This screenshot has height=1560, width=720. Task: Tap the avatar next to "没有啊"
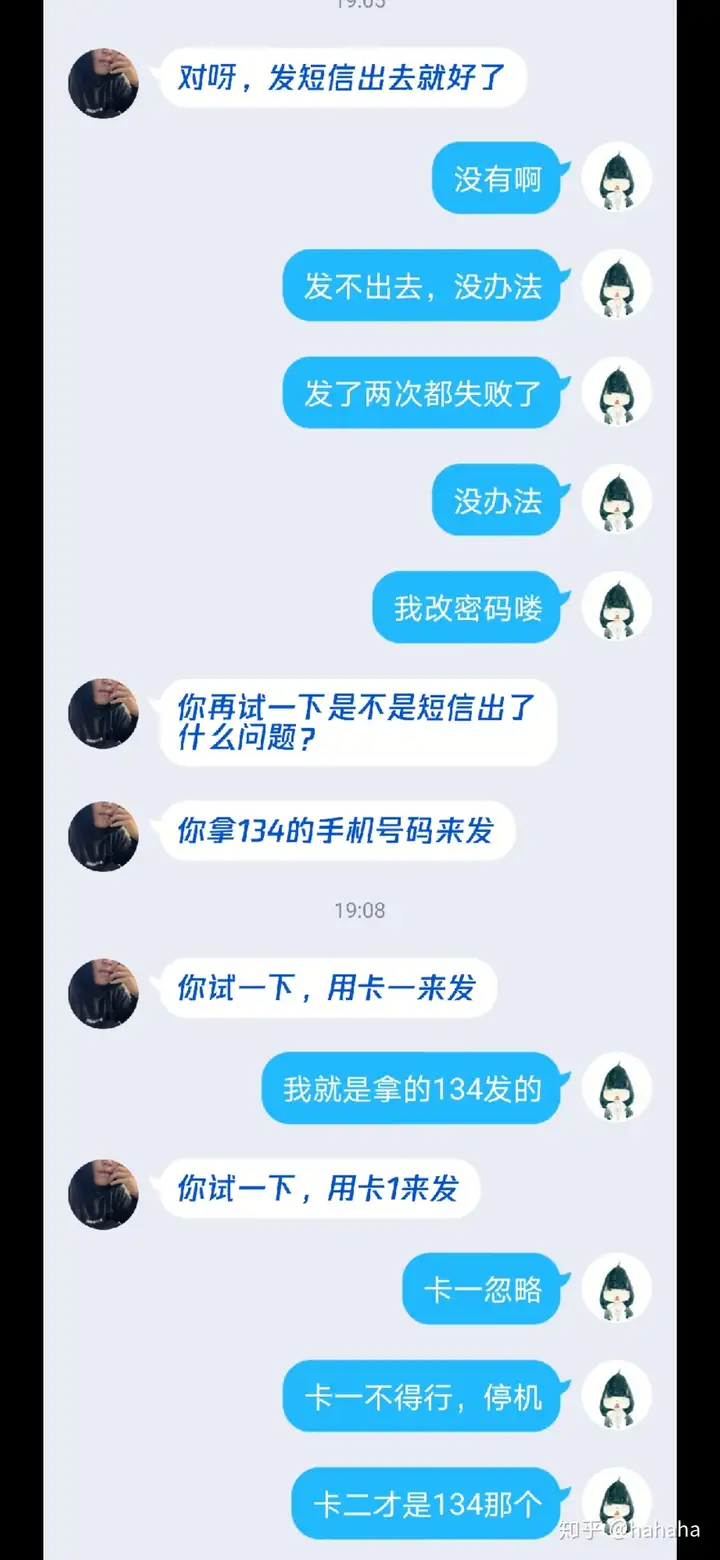coord(617,177)
